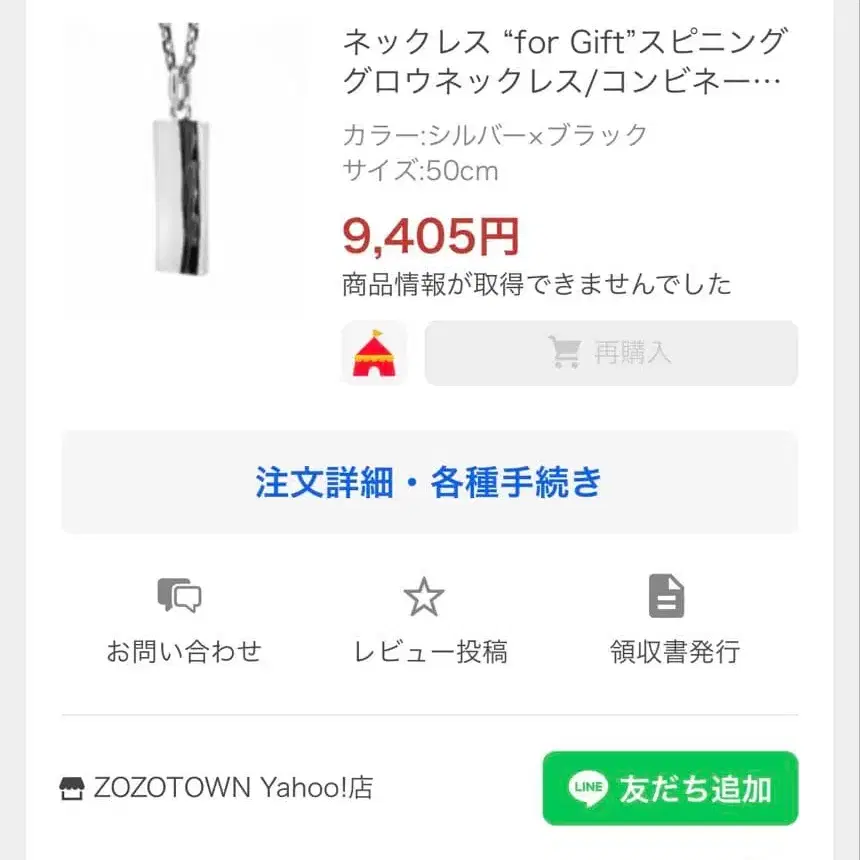Open お問い合わせ inquiry
860x860 pixels.
183,622
